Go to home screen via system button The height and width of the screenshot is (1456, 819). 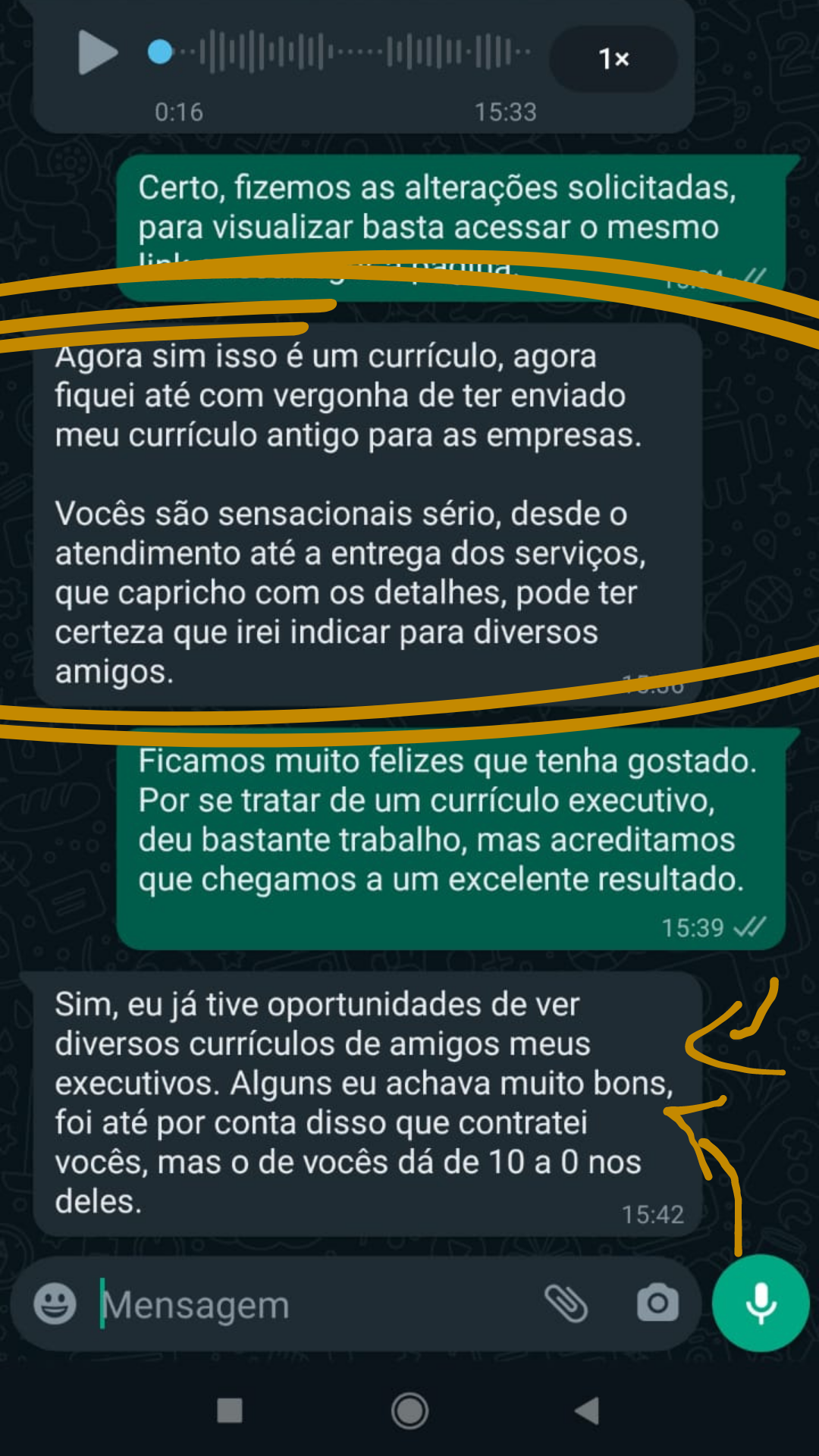[409, 1411]
